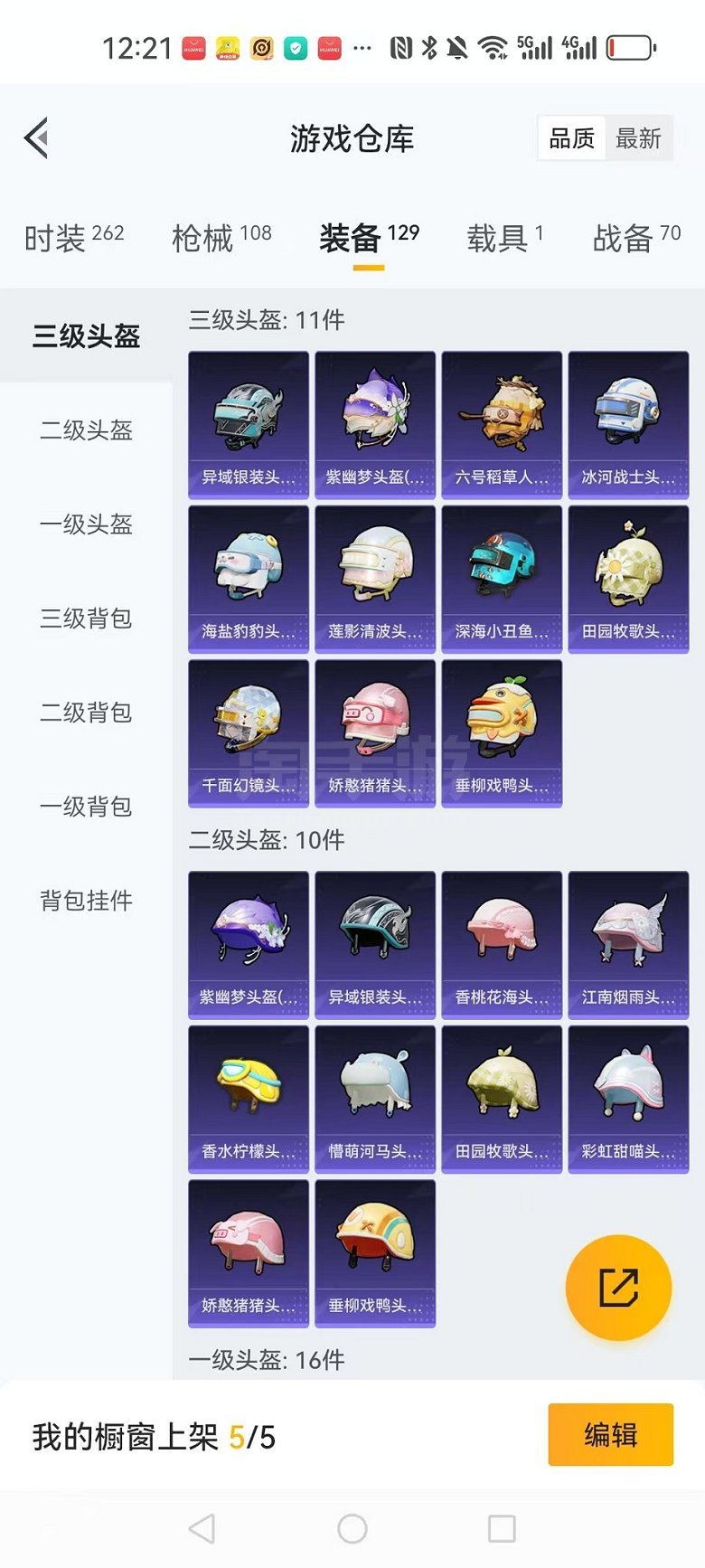Select 一级头盔 in the side menu
Screen dimensions: 705x1568
click(86, 524)
